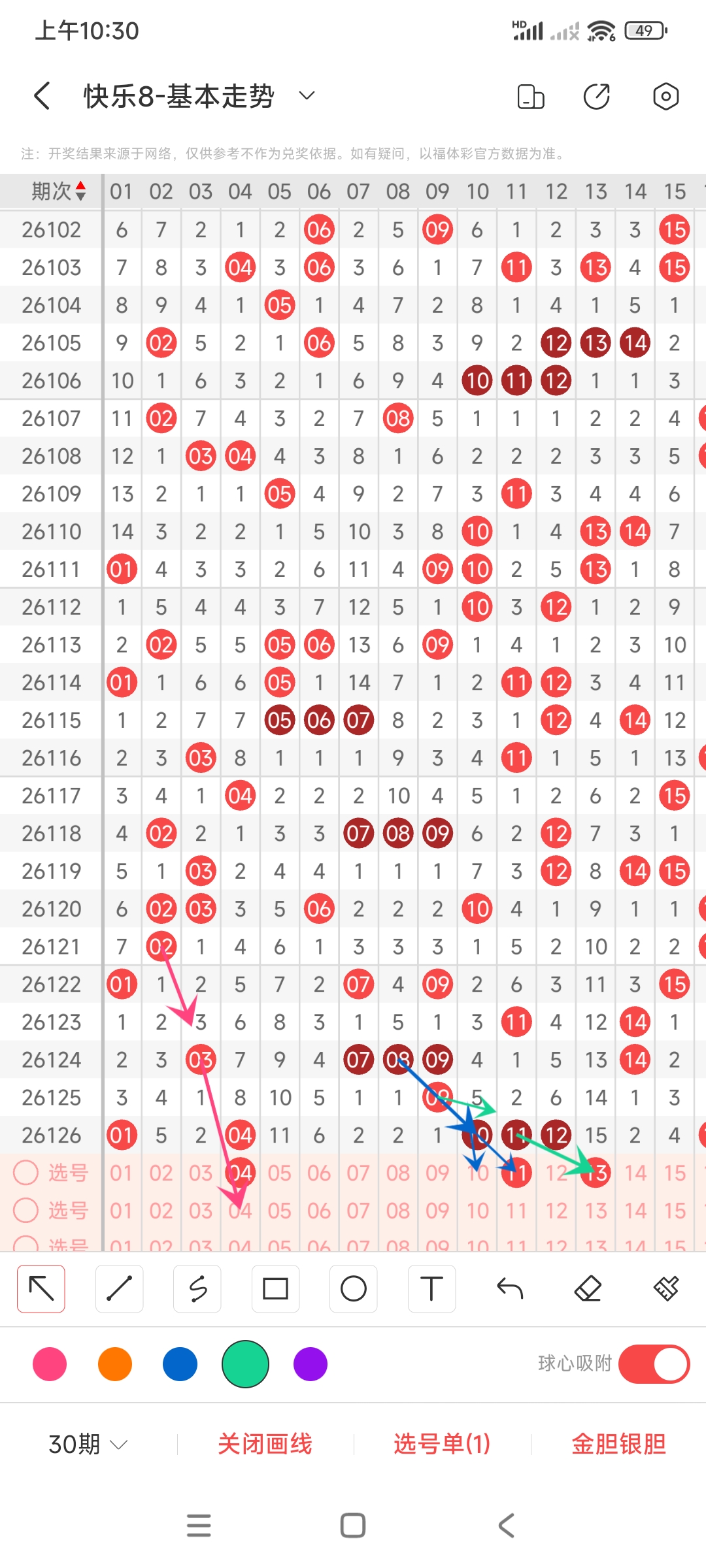Expand the 快乐8-基本走势 title dropdown

click(x=307, y=95)
